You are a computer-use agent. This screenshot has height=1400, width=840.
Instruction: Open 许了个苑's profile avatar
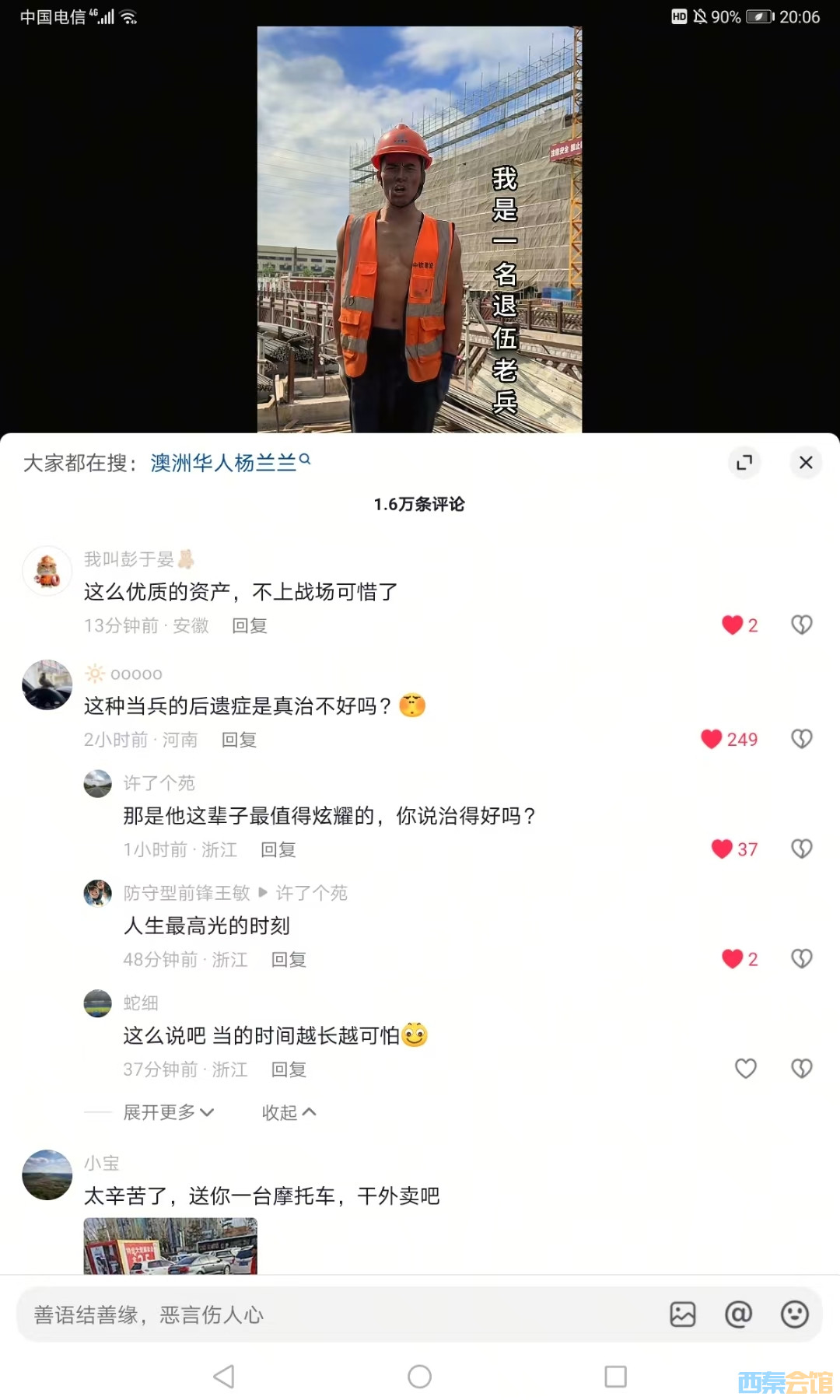pyautogui.click(x=98, y=784)
